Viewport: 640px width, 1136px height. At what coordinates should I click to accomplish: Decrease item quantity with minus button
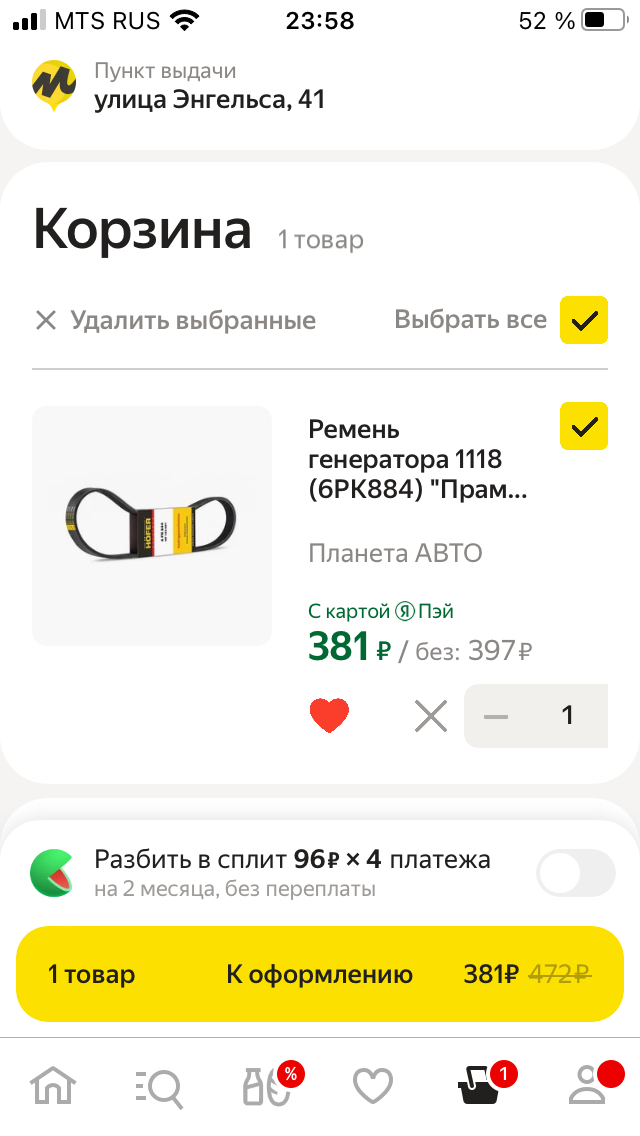pos(496,716)
